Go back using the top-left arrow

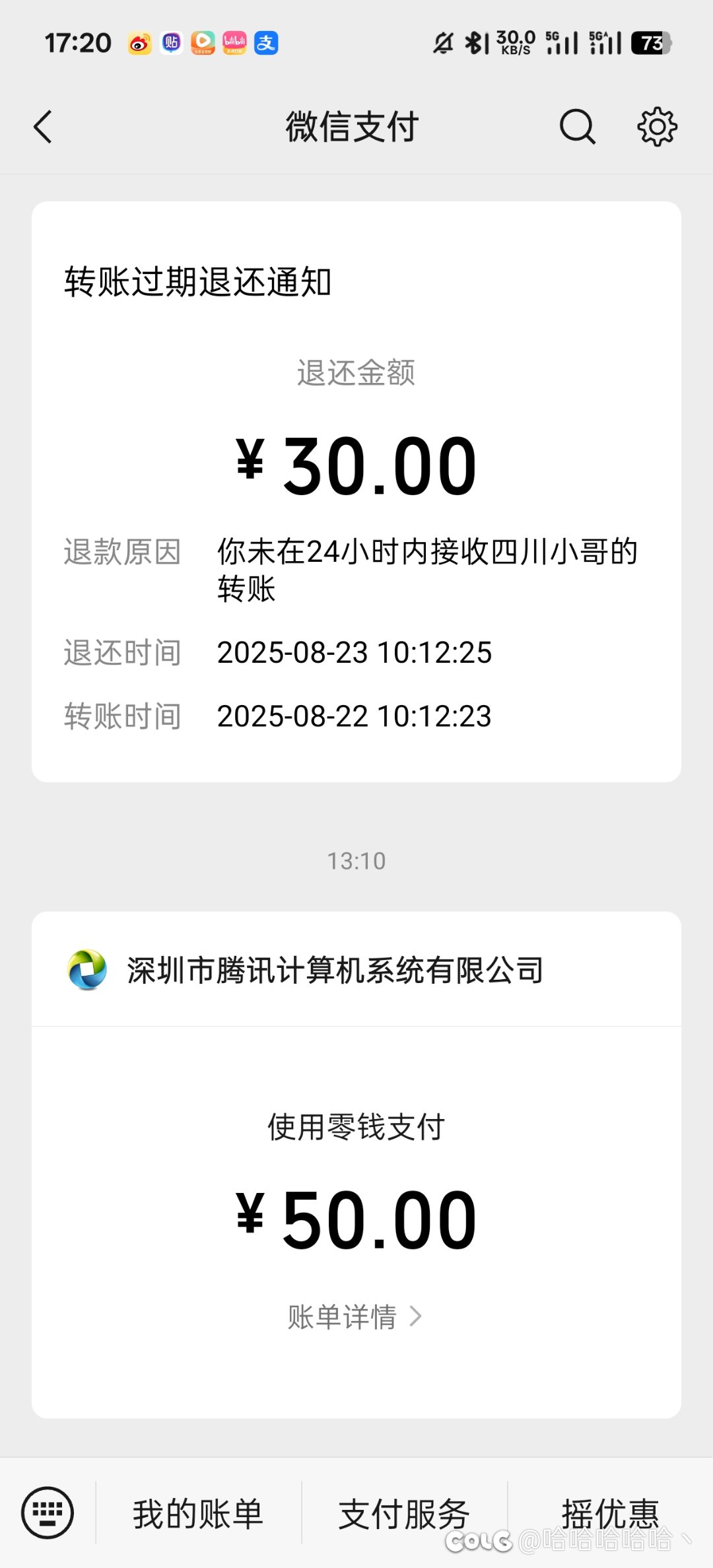click(43, 127)
